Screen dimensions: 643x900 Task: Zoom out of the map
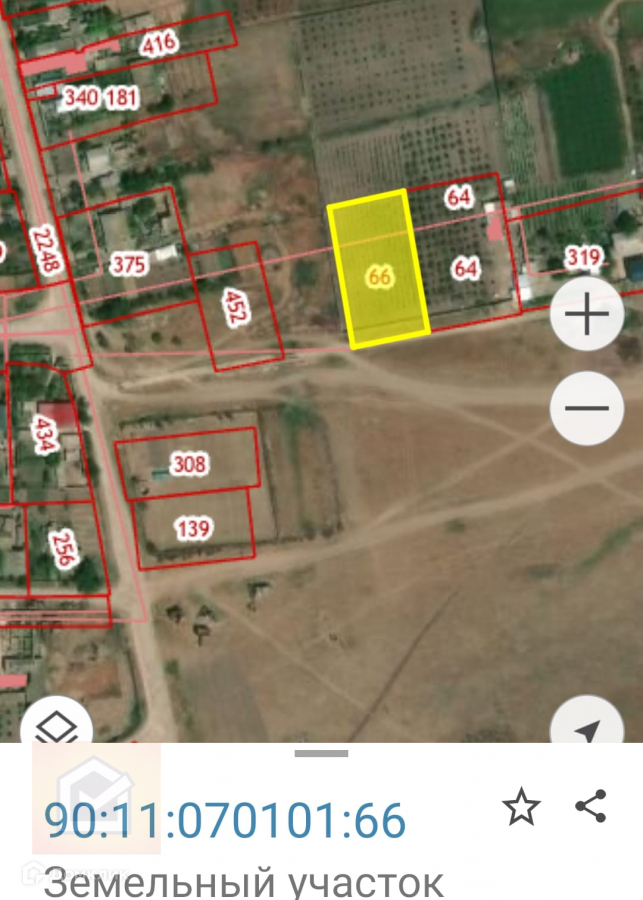coord(587,408)
